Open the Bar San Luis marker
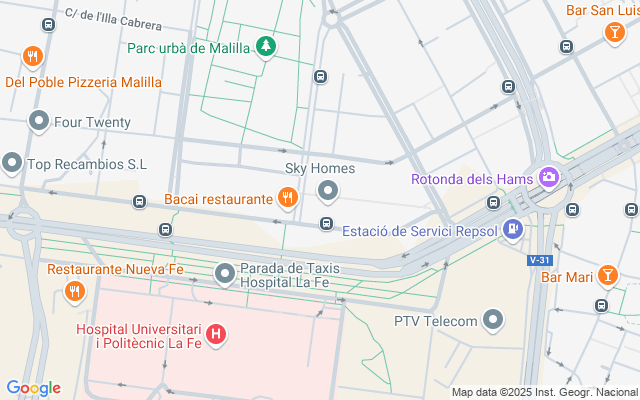Image resolution: width=640 pixels, height=400 pixels. [612, 33]
